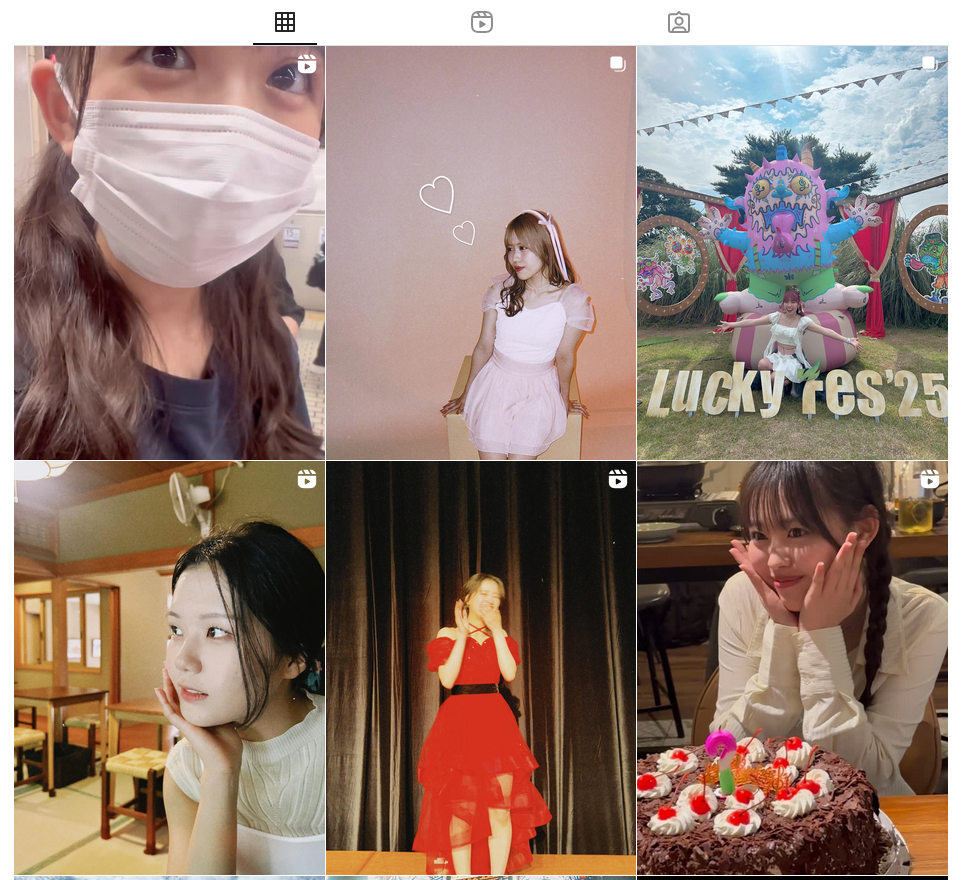Open the Lucky Fes'25 post
This screenshot has height=880, width=962.
792,252
